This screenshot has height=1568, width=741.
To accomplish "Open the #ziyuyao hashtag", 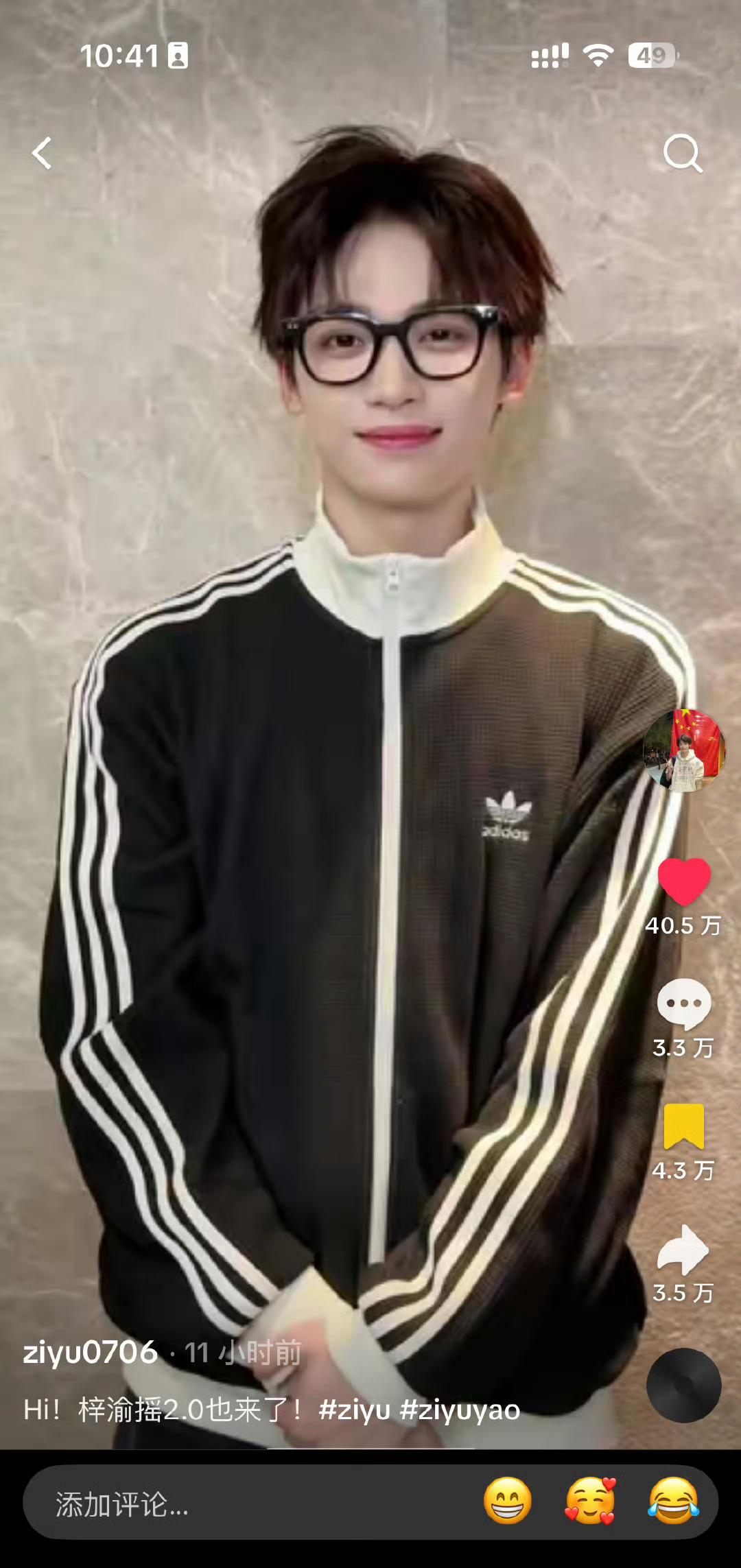I will 460,1410.
